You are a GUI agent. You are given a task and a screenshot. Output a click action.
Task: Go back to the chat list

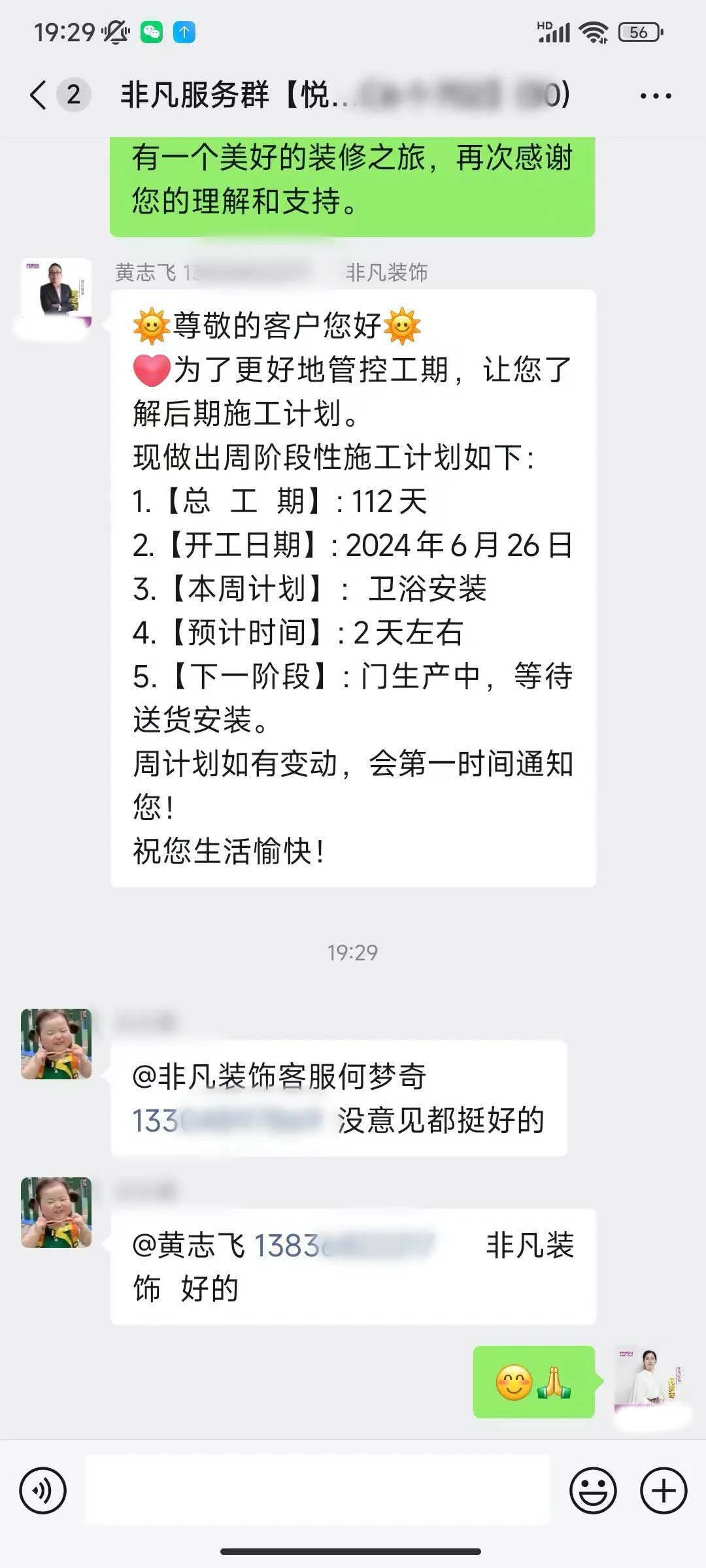pos(39,95)
